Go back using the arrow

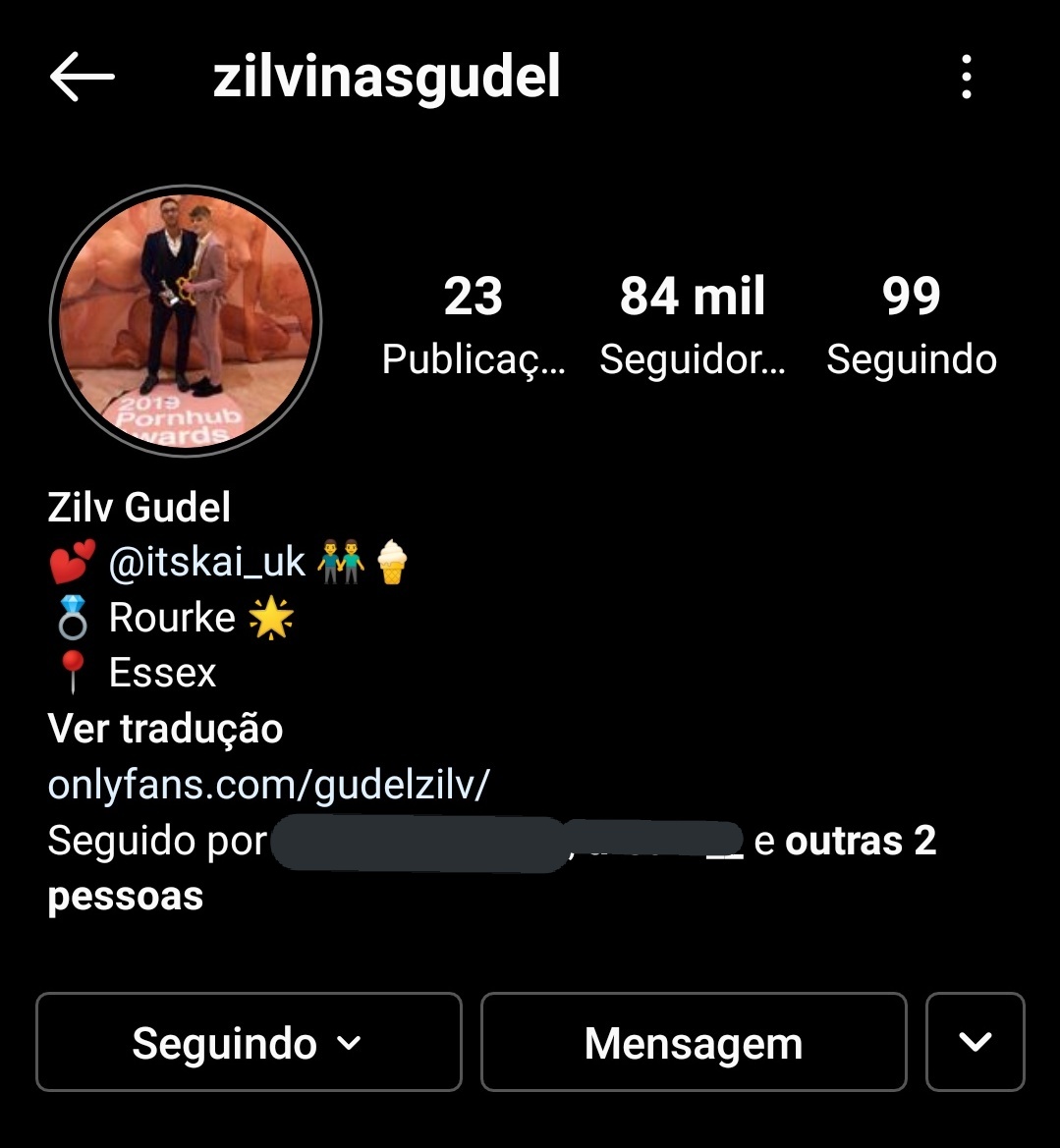click(82, 78)
